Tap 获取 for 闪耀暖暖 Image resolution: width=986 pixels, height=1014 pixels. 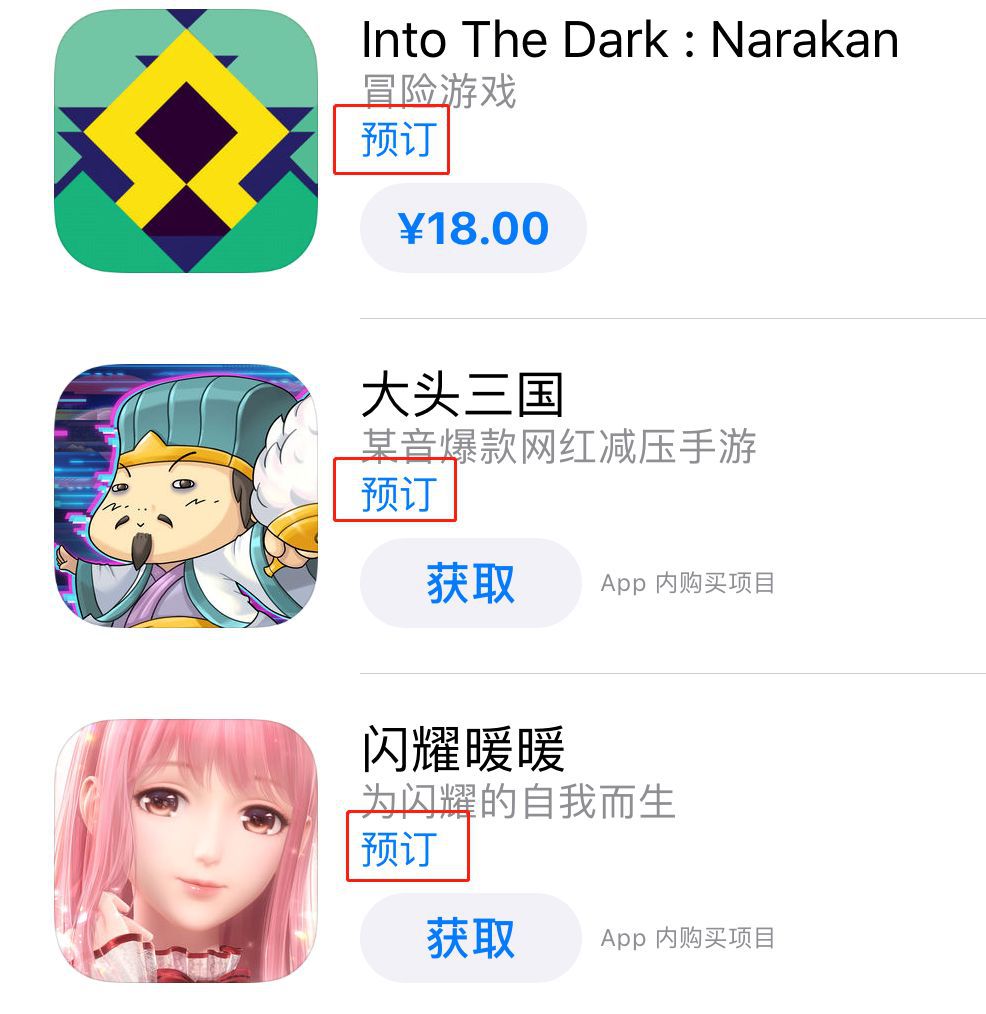point(470,938)
